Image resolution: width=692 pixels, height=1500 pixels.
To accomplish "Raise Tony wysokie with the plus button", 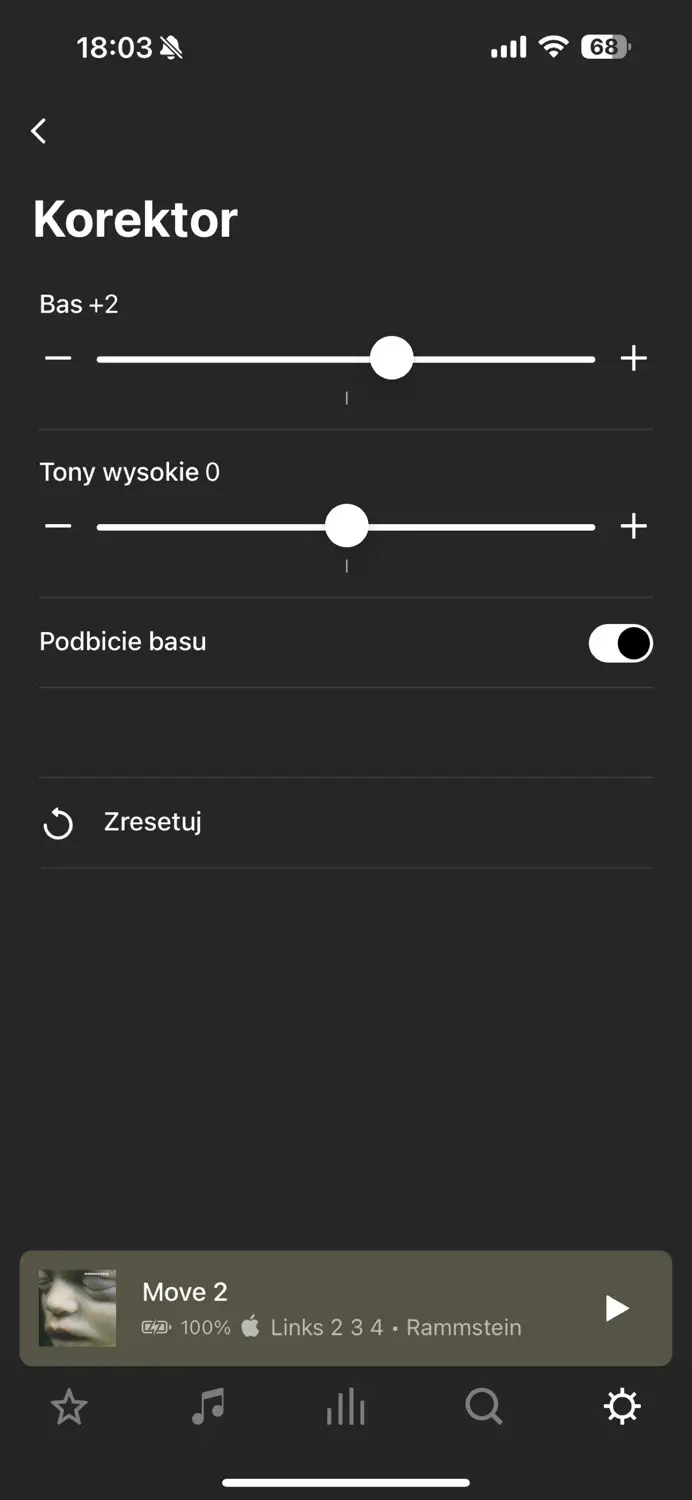I will point(634,526).
